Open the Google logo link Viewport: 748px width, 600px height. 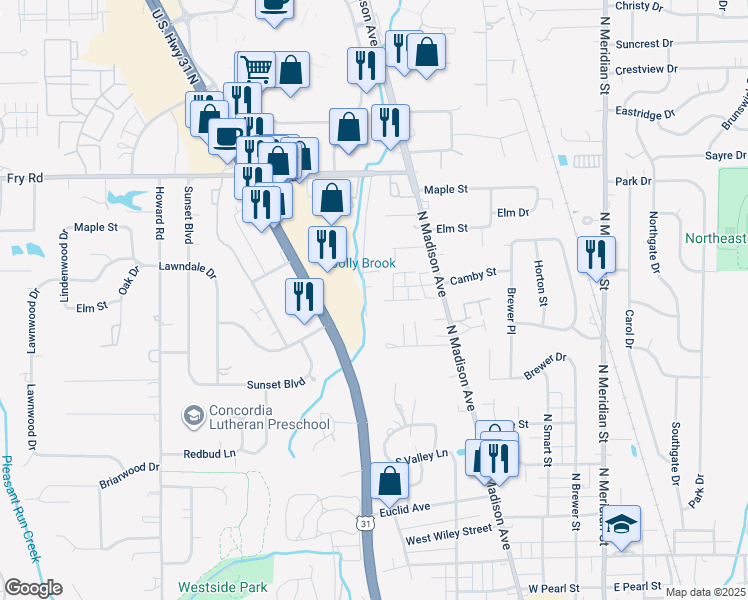pyautogui.click(x=33, y=588)
